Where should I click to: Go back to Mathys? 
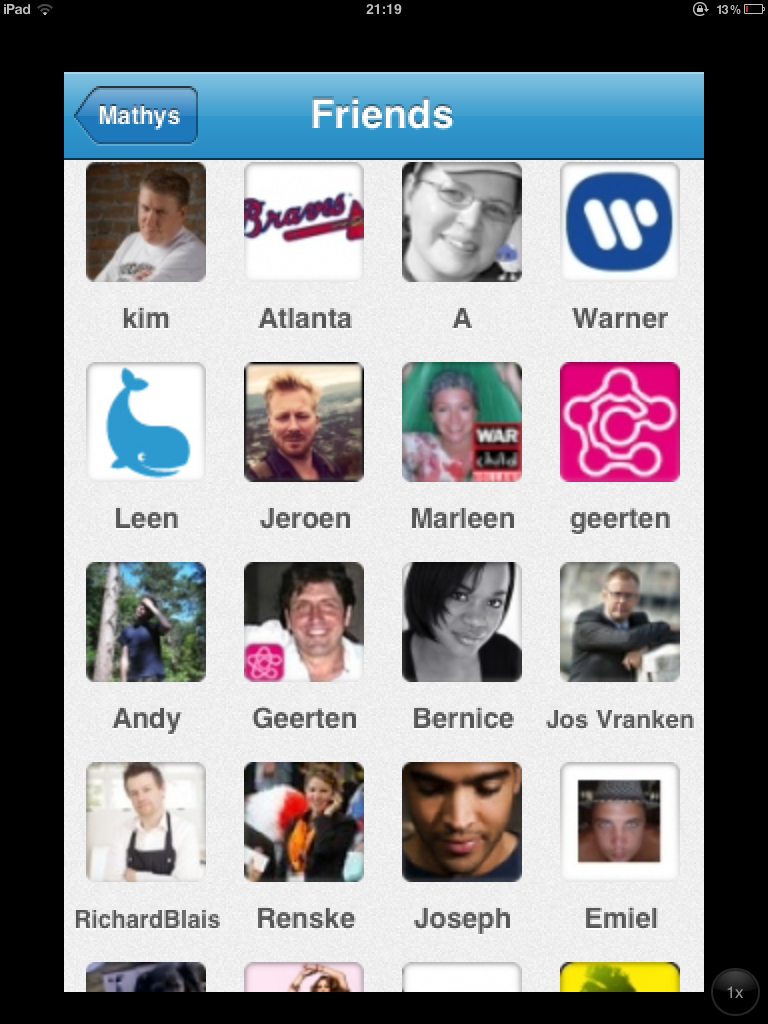pyautogui.click(x=137, y=115)
